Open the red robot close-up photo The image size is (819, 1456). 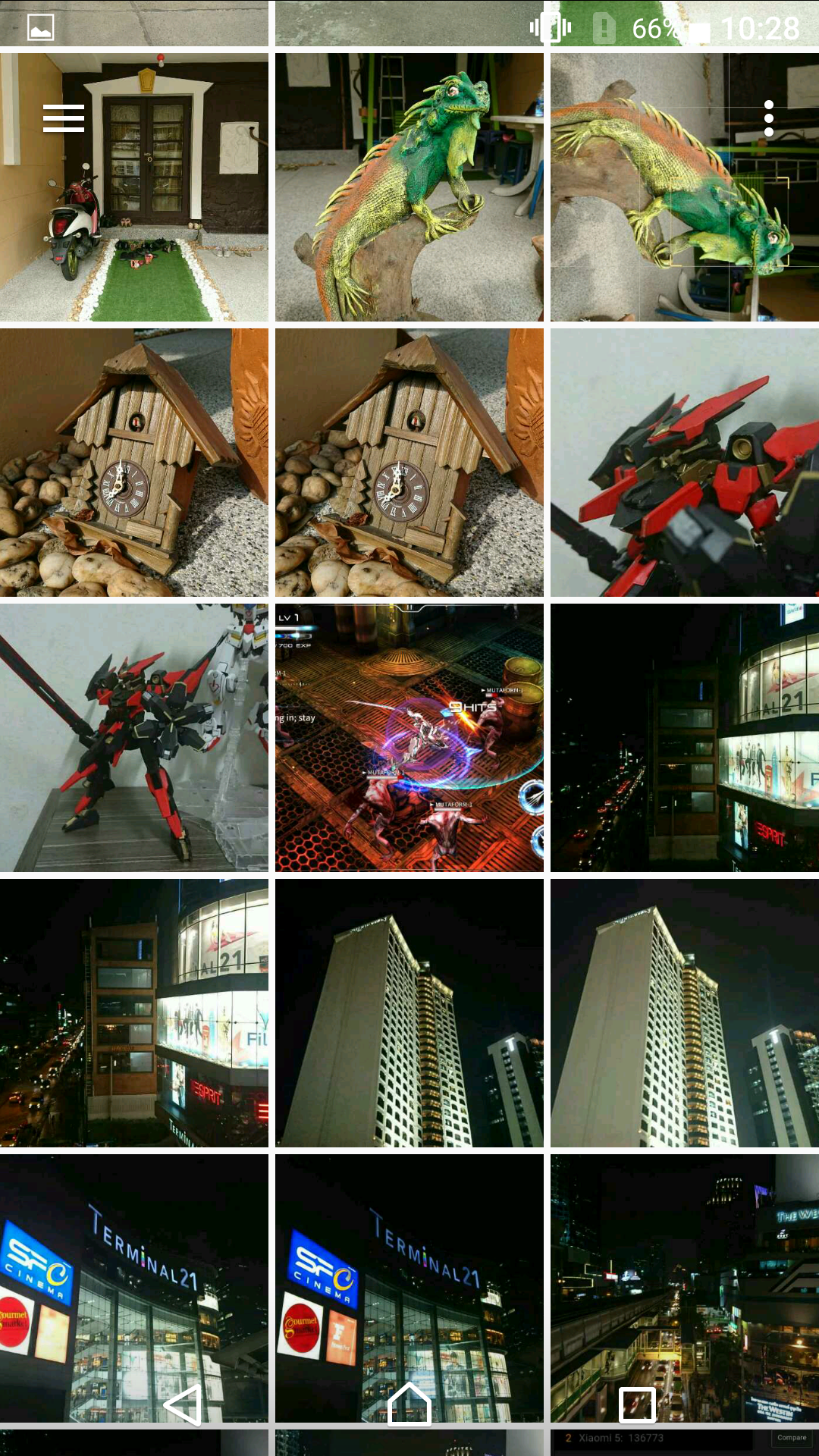(685, 463)
